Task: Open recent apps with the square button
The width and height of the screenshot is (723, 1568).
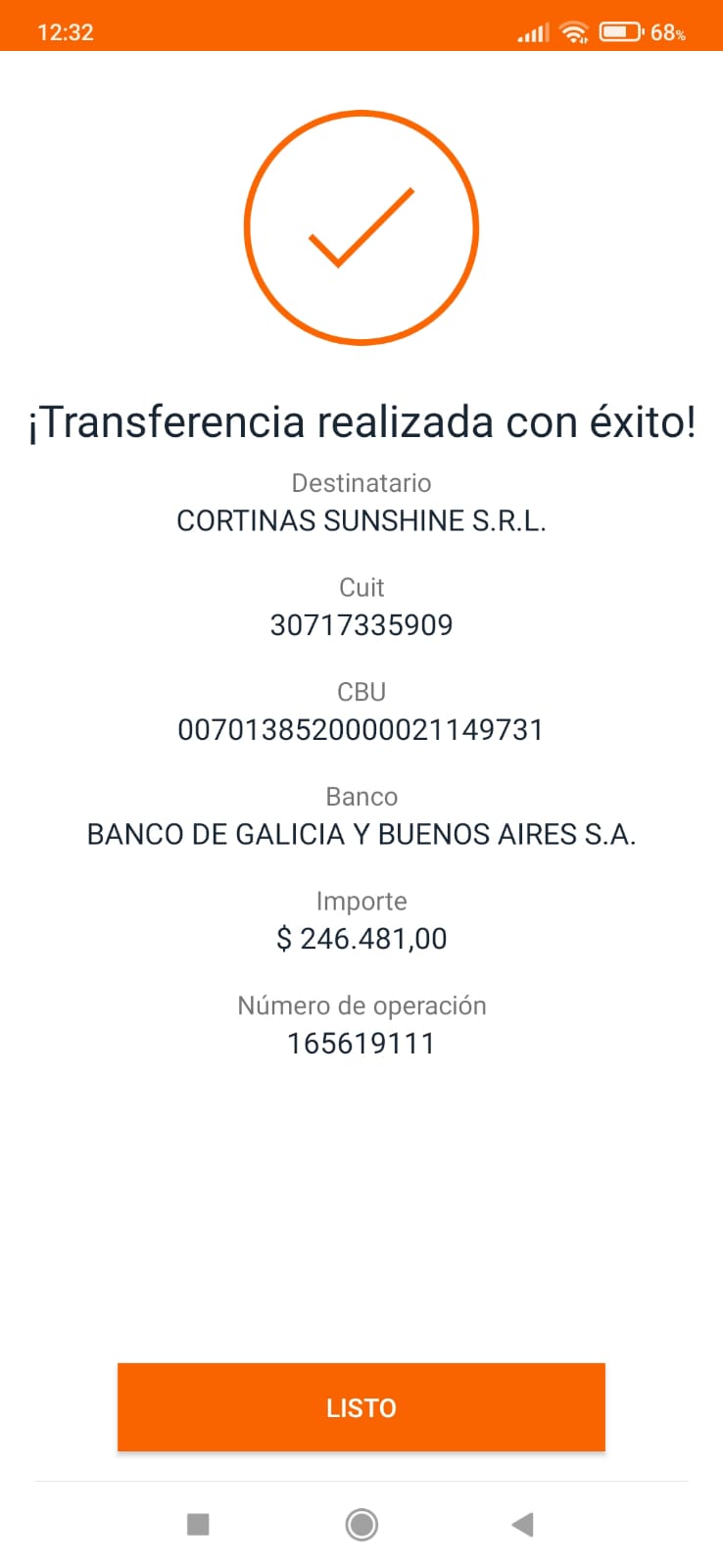Action: coord(198,1524)
